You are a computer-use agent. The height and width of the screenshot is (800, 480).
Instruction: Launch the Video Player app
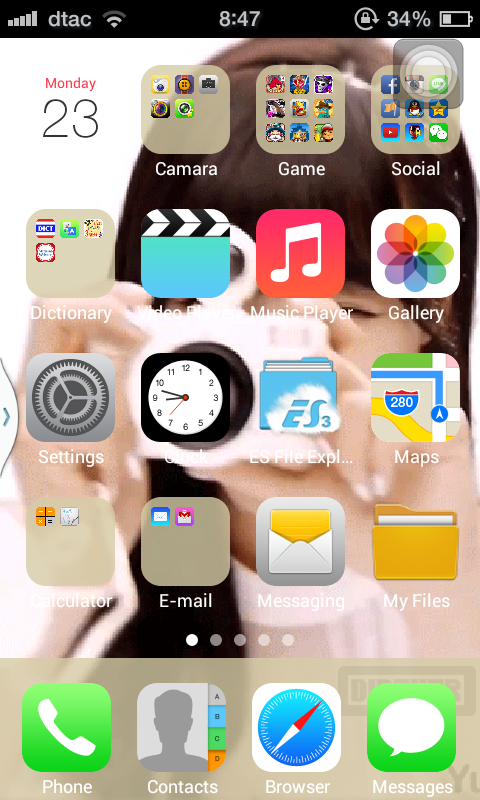tap(186, 254)
